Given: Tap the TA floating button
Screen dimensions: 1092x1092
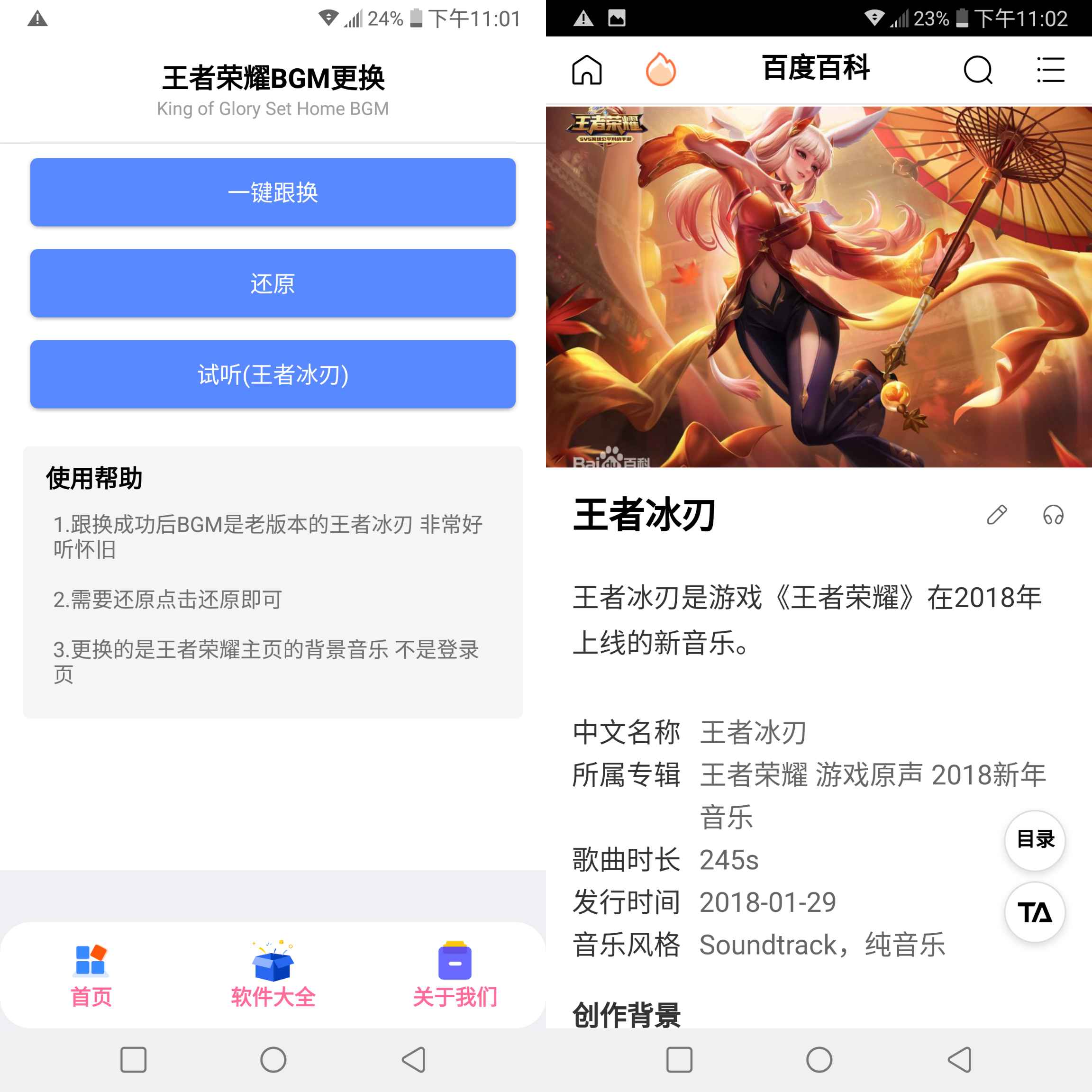Looking at the screenshot, I should (x=1035, y=912).
